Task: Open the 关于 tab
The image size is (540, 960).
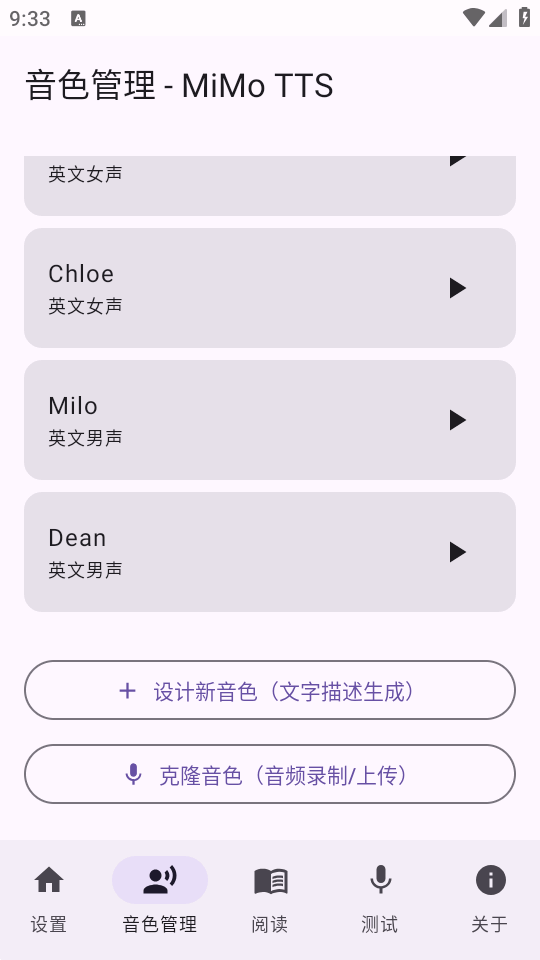Action: pyautogui.click(x=490, y=899)
